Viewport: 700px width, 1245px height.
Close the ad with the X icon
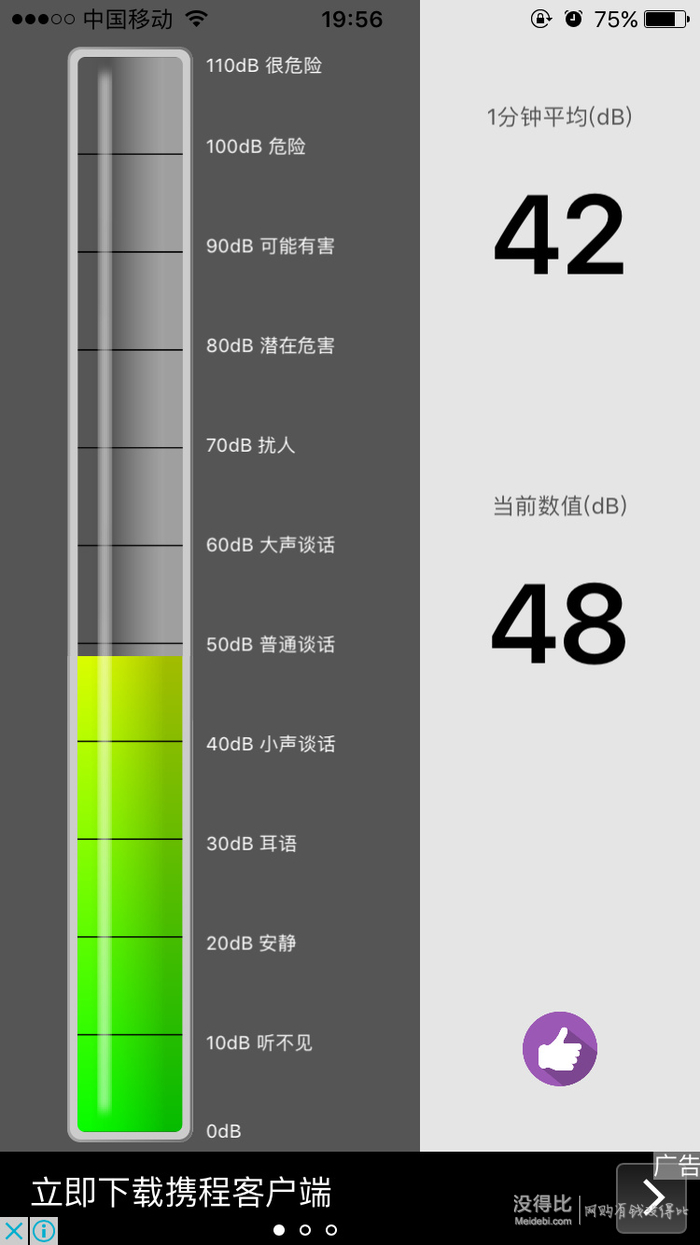[14, 1231]
